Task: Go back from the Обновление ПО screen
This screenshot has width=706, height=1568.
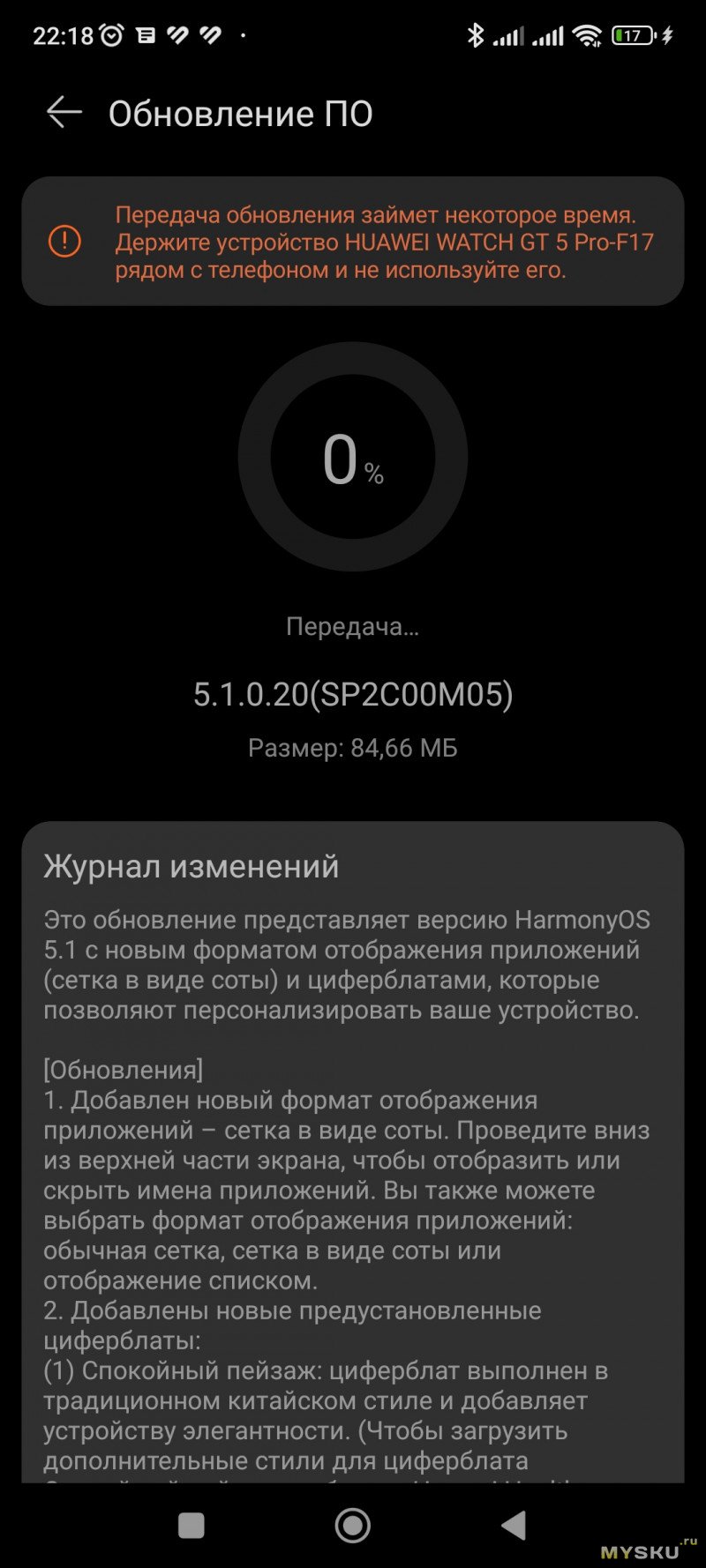Action: pyautogui.click(x=64, y=113)
